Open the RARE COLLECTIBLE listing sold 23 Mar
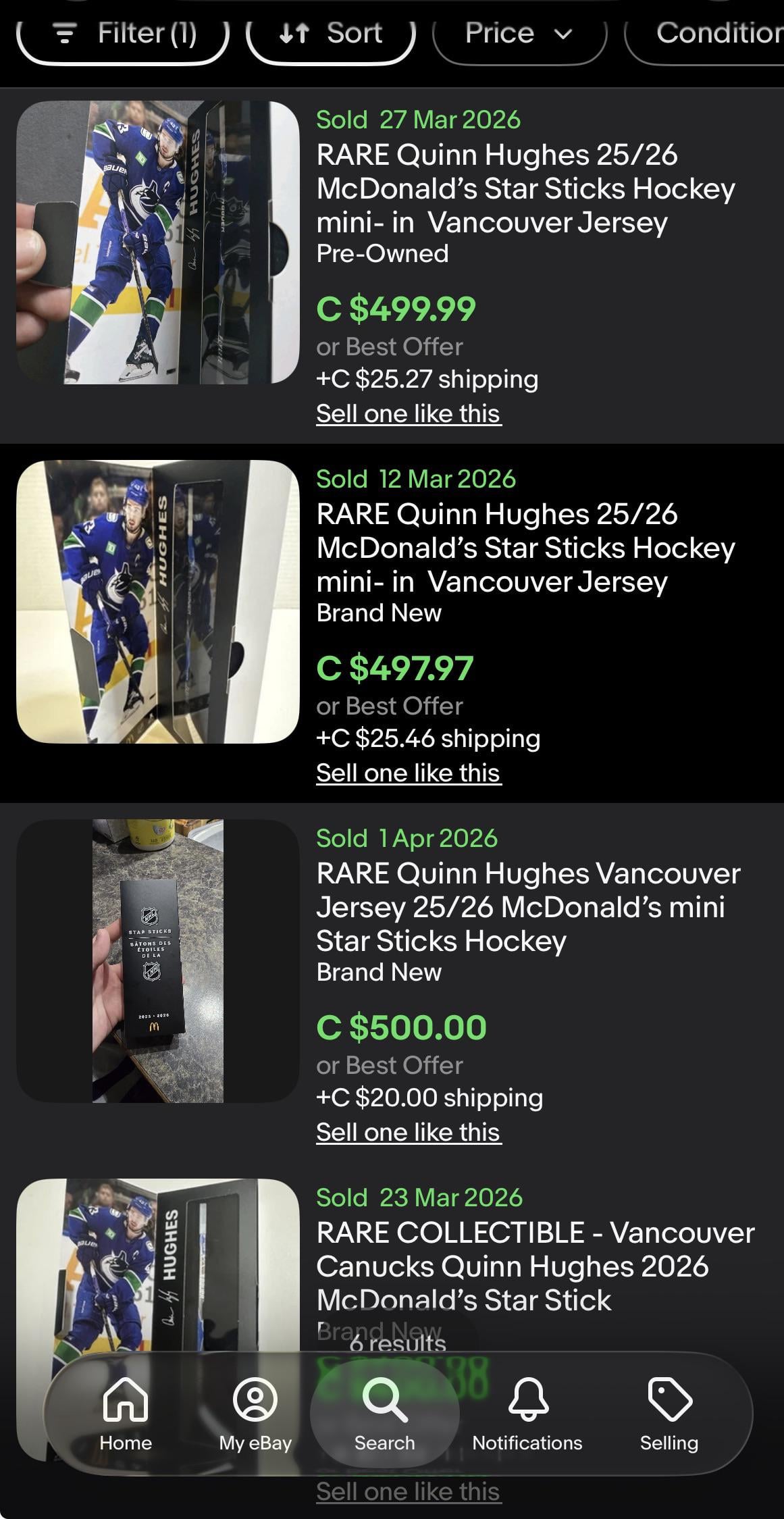This screenshot has height=1519, width=784. point(534,1266)
